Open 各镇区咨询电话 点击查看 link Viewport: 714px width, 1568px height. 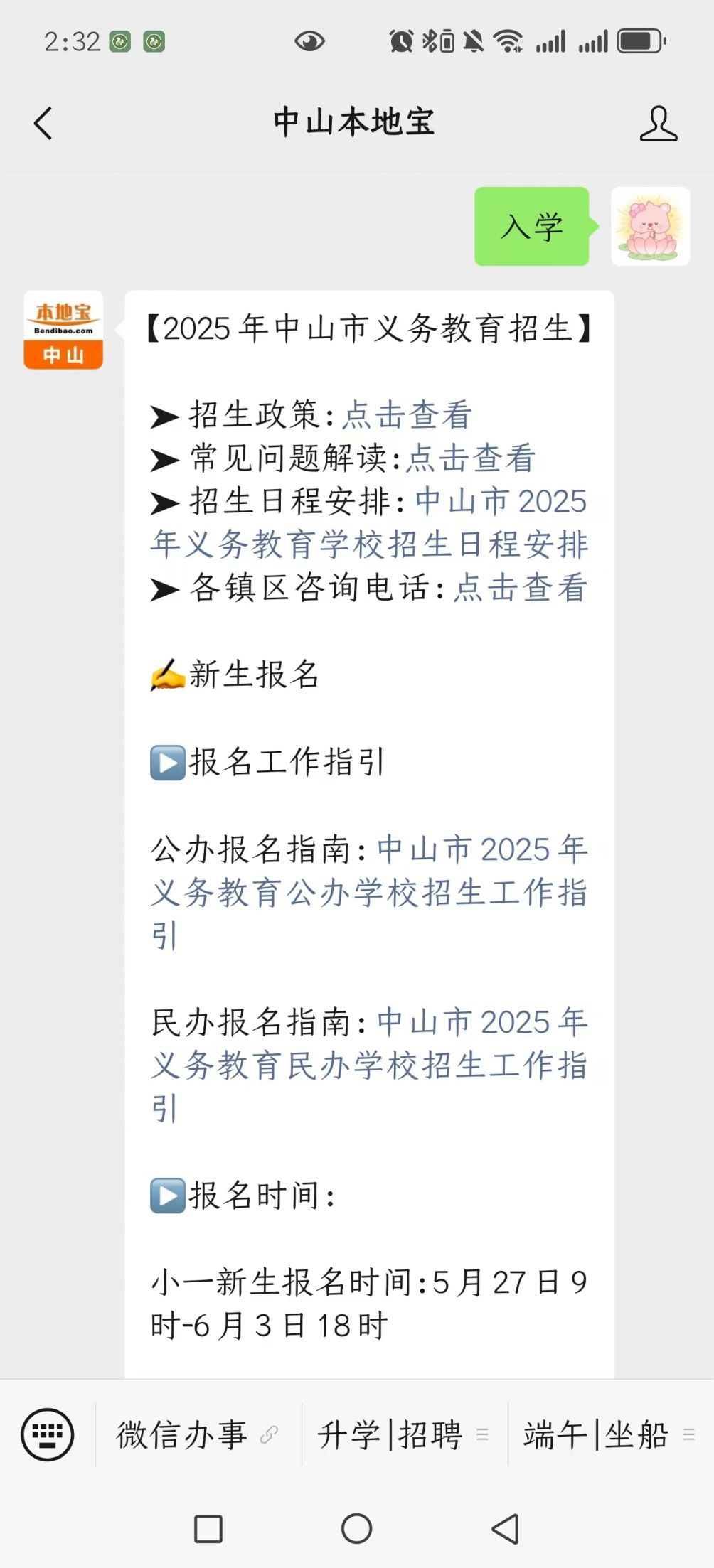coord(521,588)
